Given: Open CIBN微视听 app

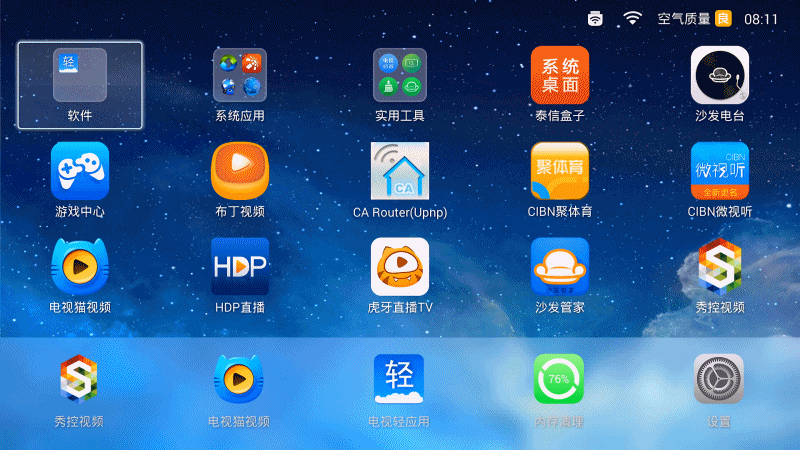Looking at the screenshot, I should point(720,171).
